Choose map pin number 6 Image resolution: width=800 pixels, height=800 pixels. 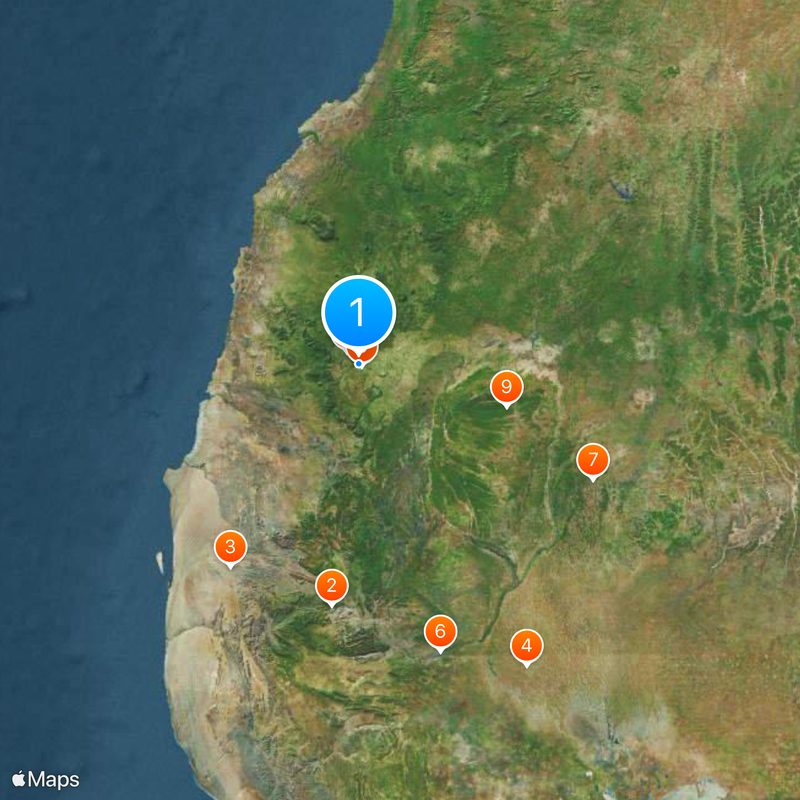click(440, 631)
